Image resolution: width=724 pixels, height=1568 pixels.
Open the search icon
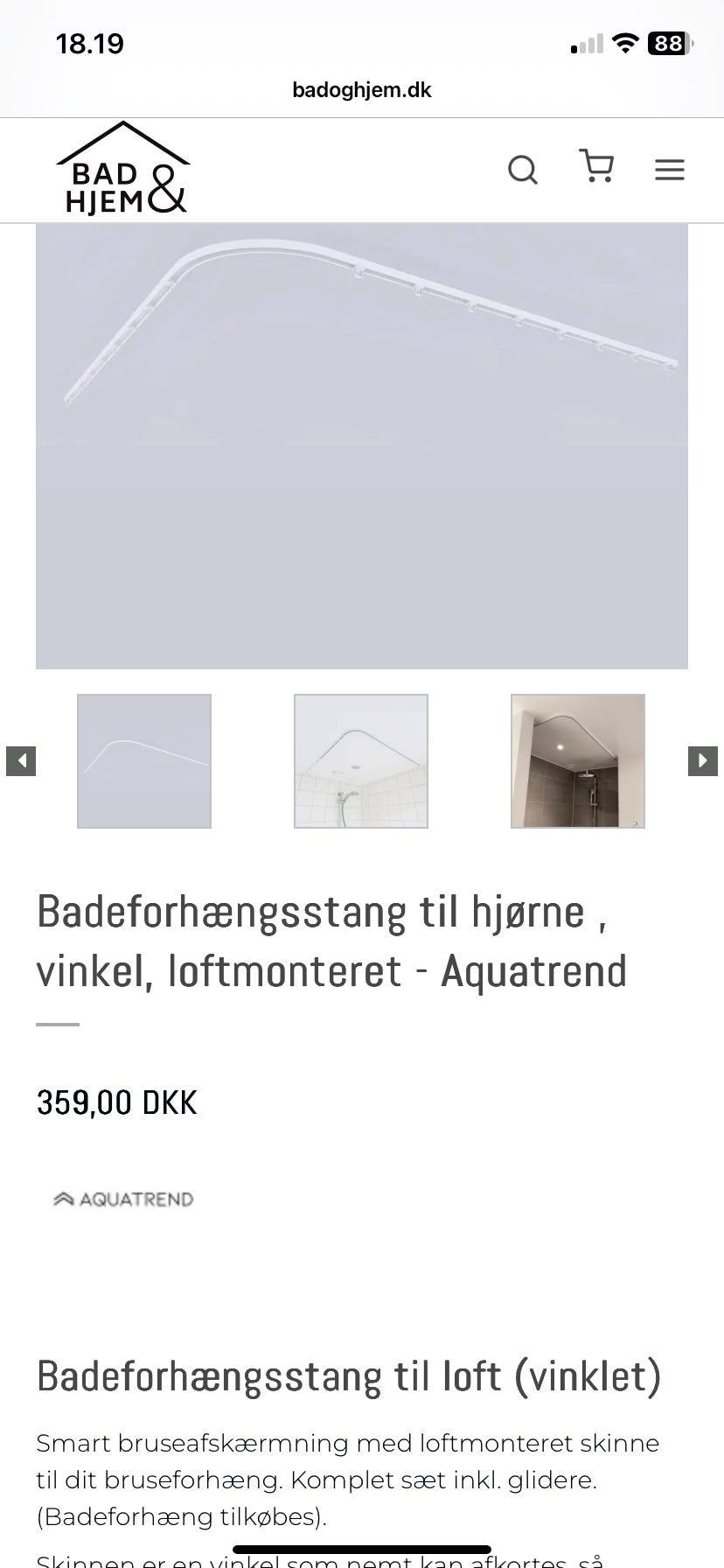(x=523, y=170)
